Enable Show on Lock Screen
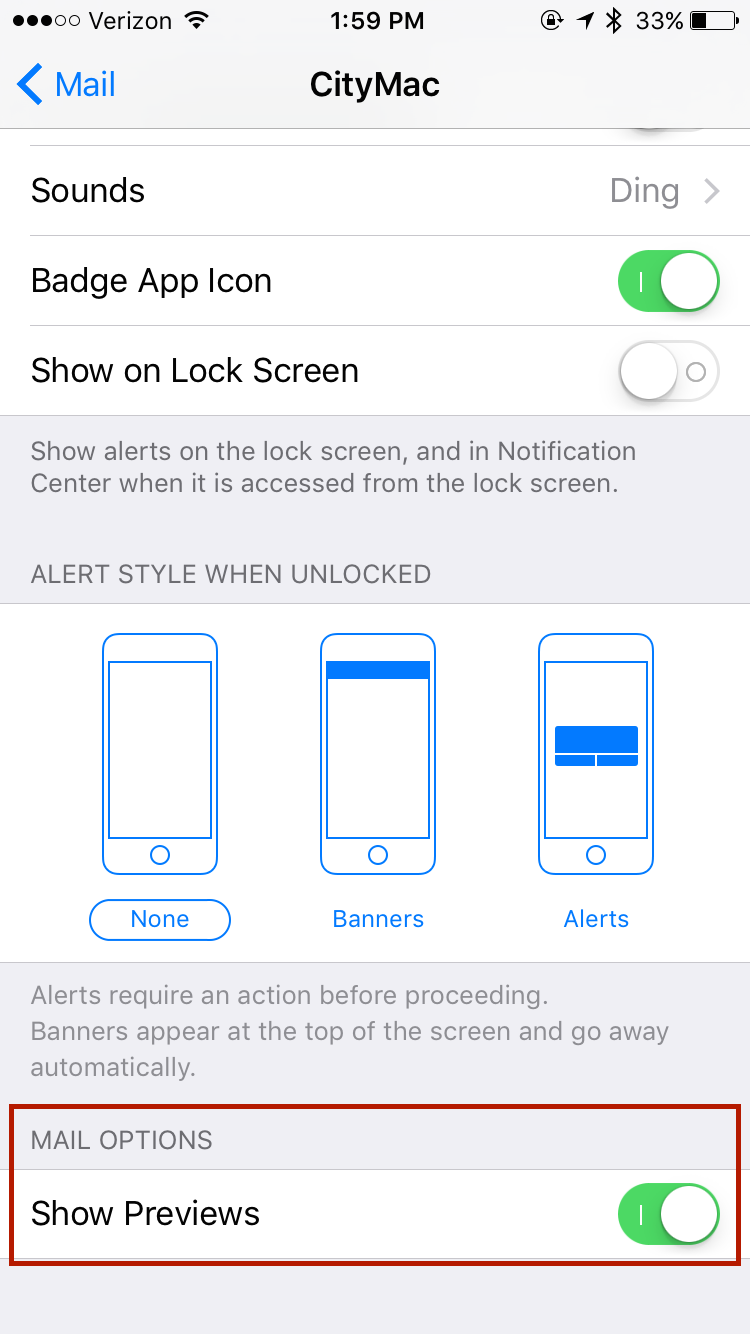 coord(669,371)
